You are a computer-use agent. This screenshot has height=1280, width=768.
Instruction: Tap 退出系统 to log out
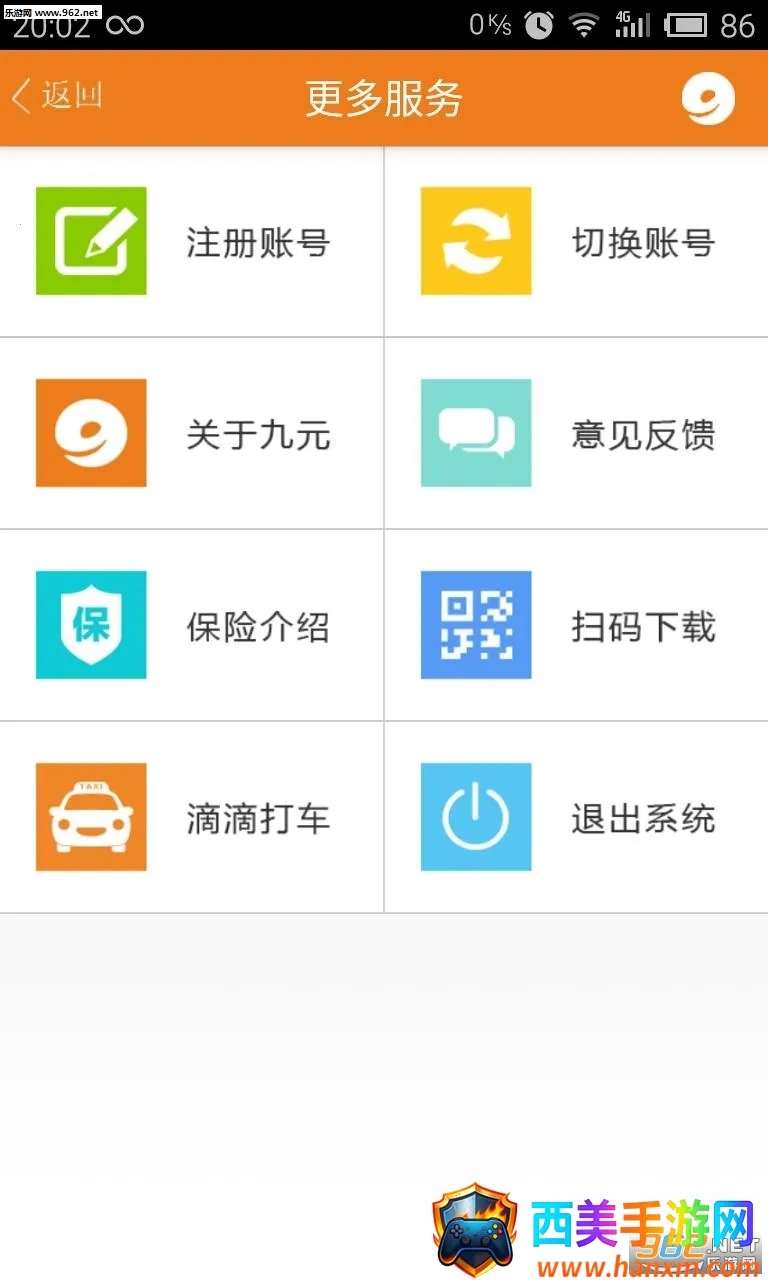575,818
